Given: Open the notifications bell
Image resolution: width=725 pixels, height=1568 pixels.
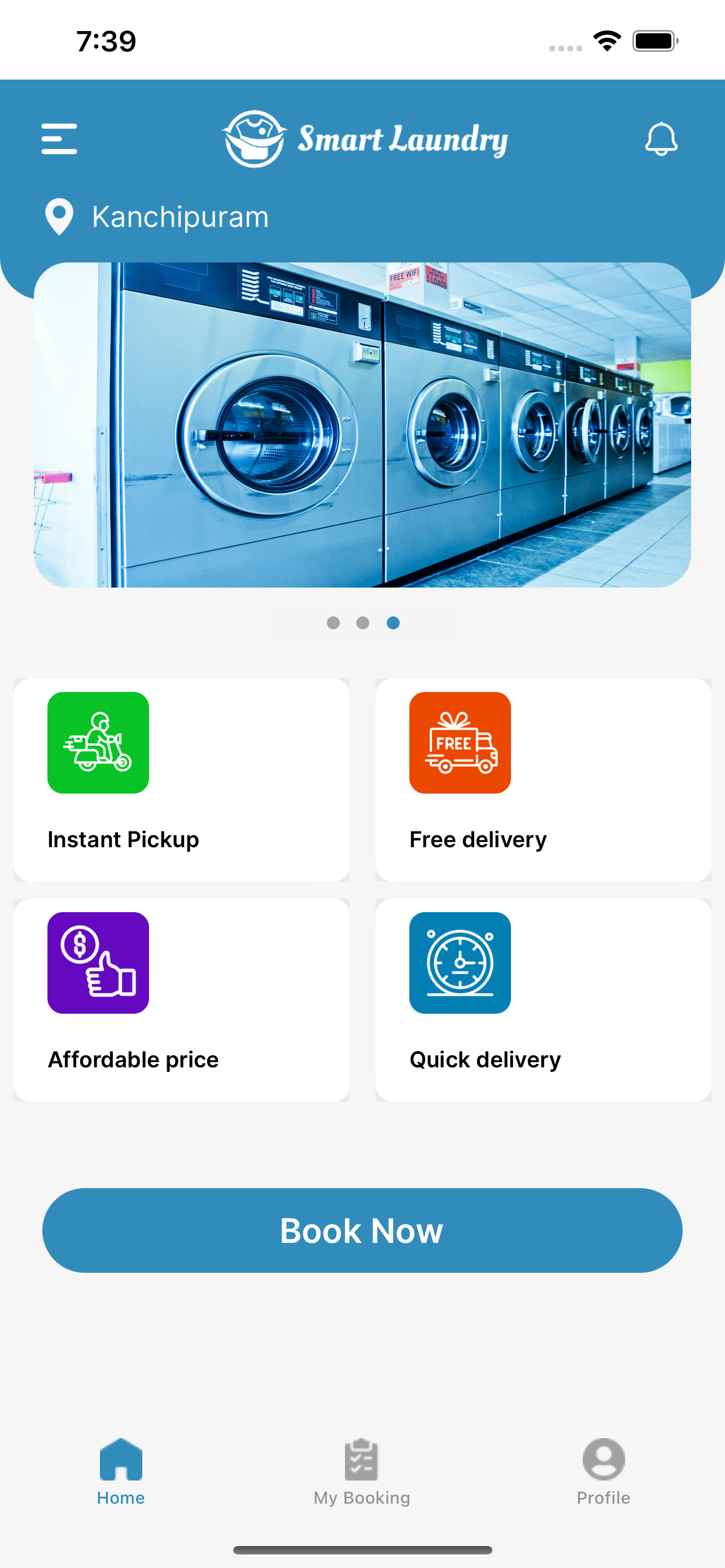Looking at the screenshot, I should [x=661, y=139].
